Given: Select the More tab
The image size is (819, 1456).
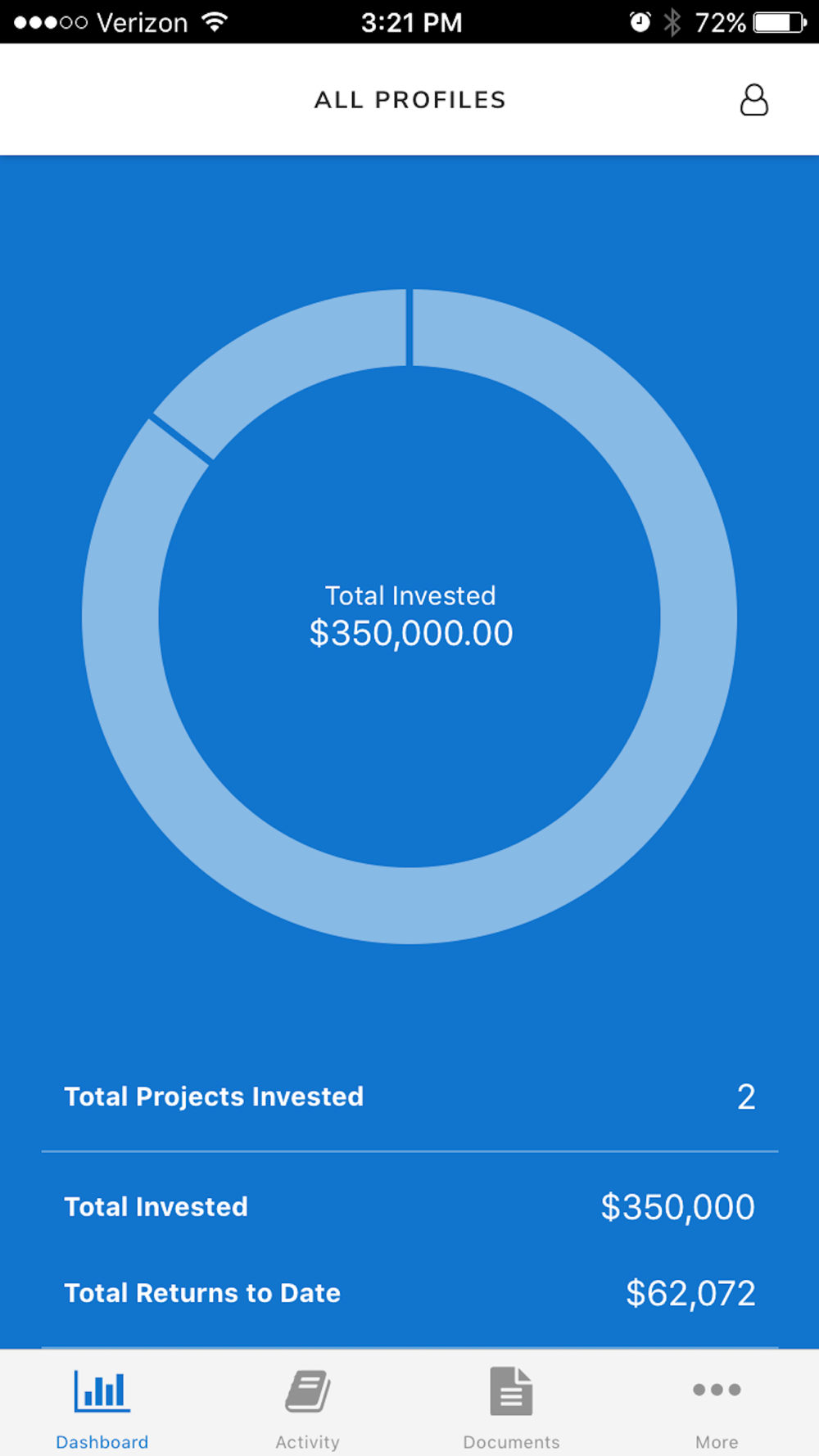Looking at the screenshot, I should pos(717,1405).
